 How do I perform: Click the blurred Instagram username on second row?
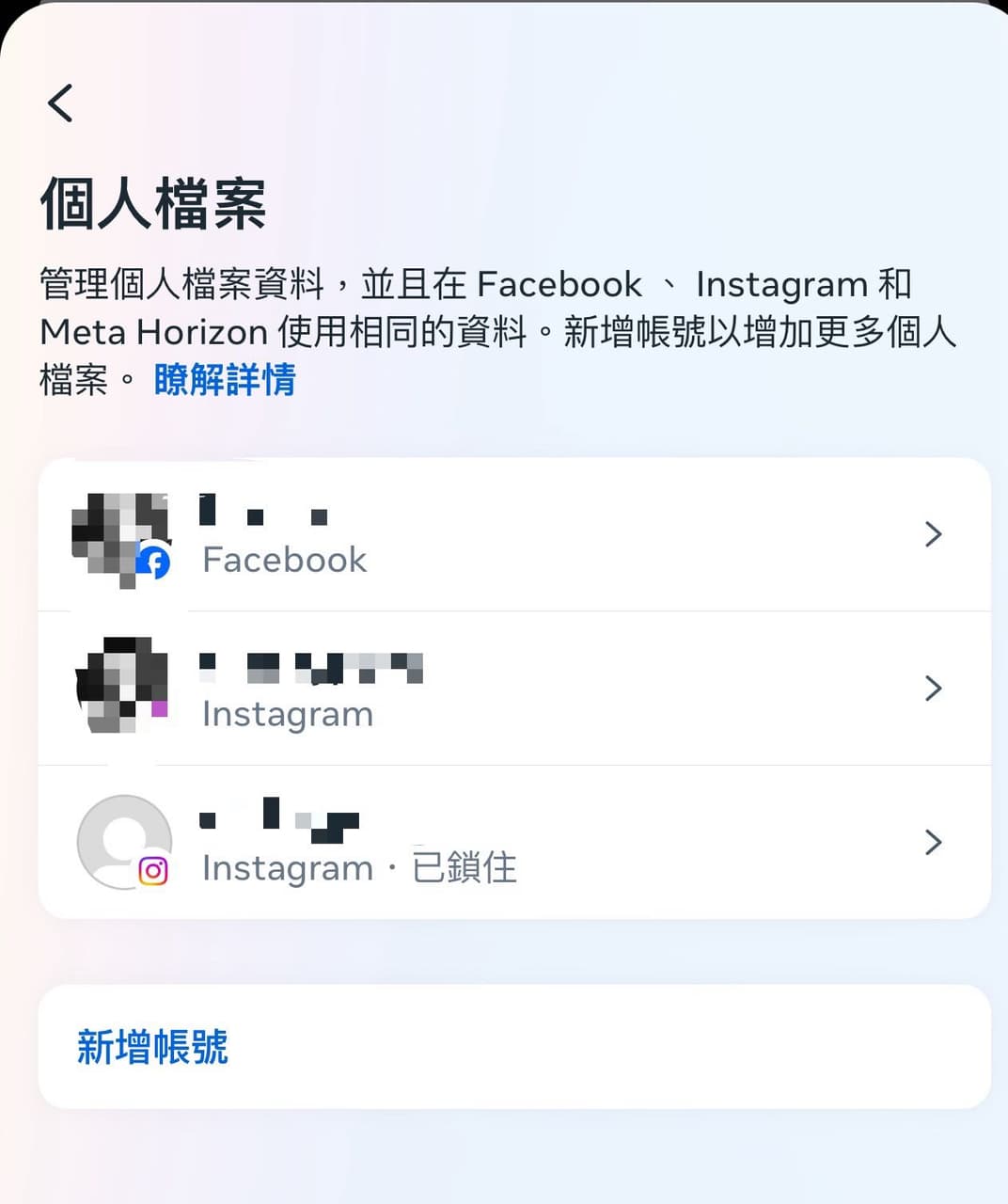310,668
